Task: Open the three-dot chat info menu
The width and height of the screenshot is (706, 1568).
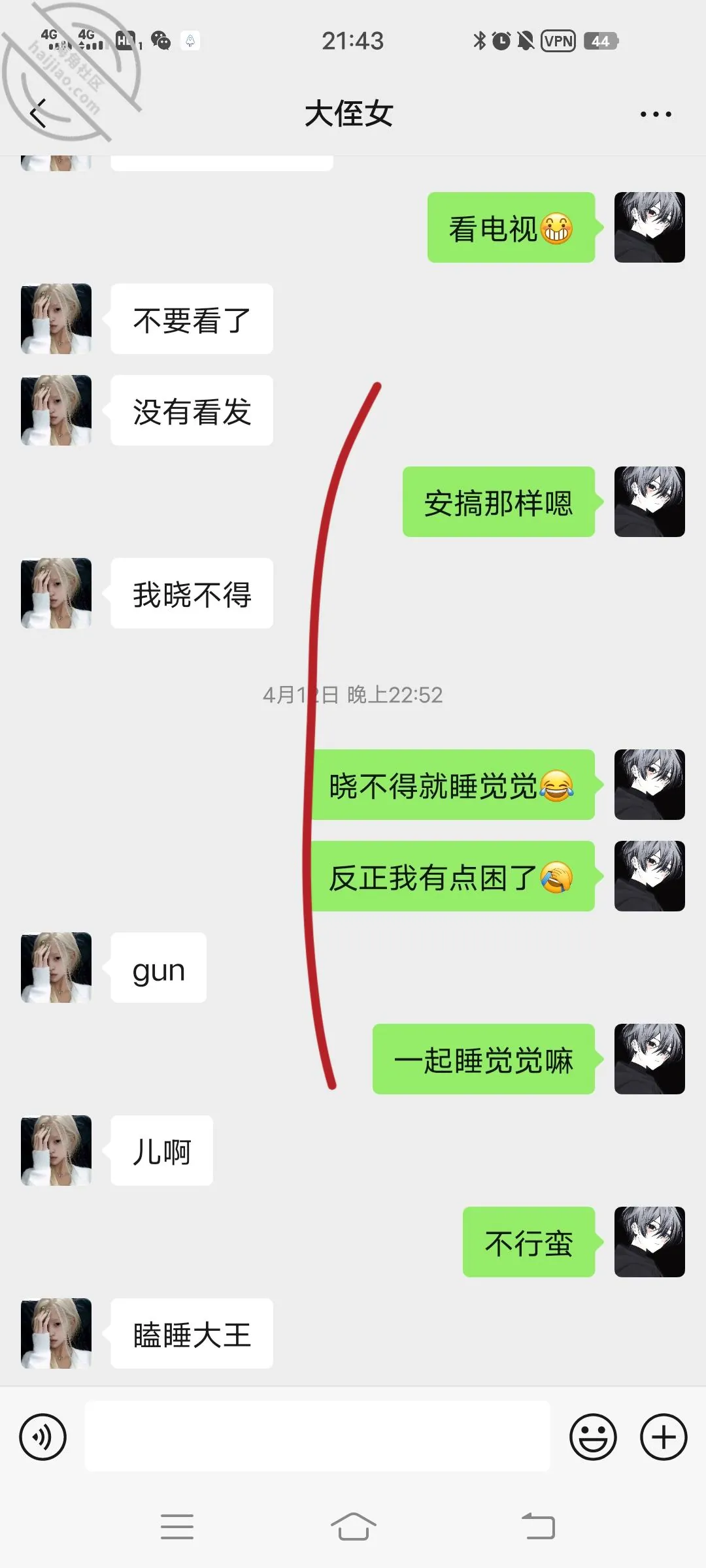Action: click(656, 114)
